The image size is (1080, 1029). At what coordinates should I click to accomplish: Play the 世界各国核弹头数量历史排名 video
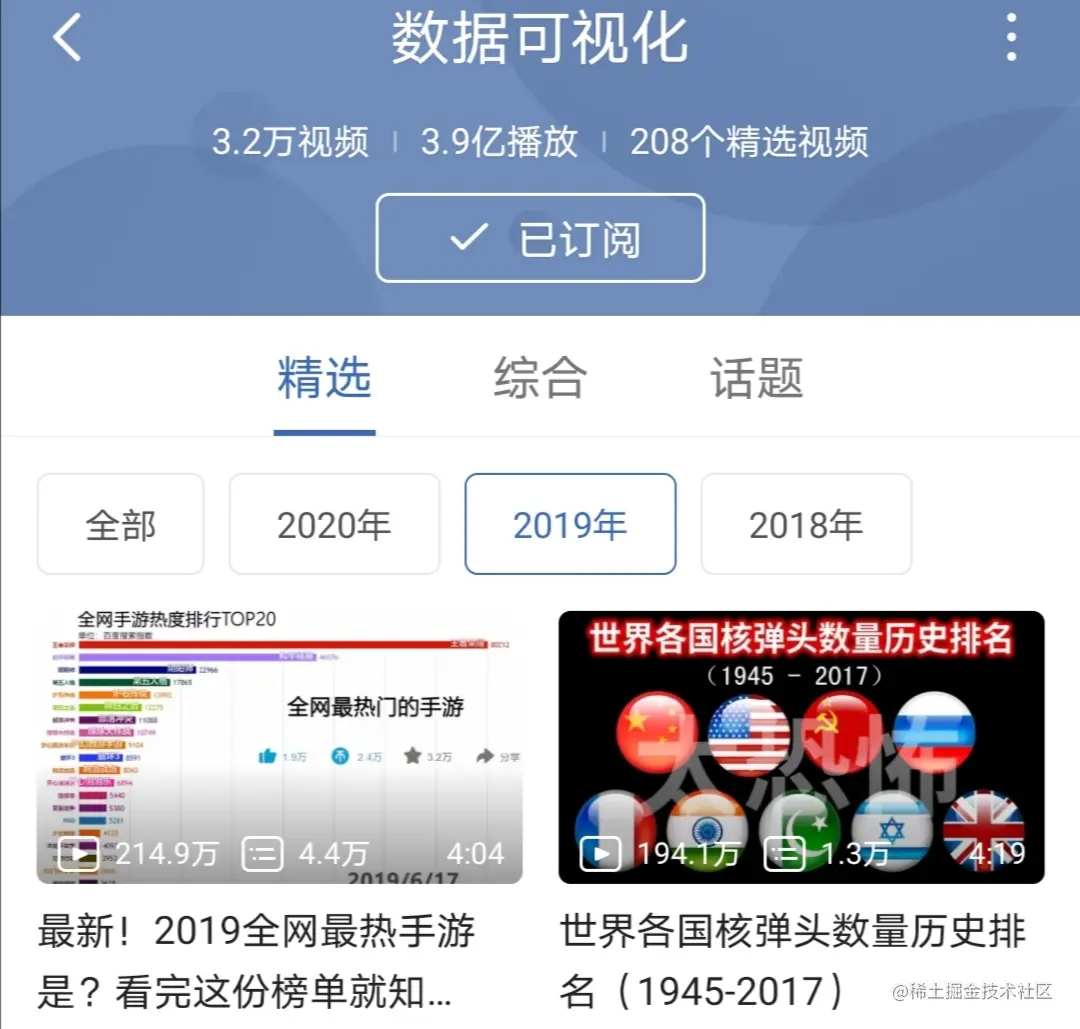pyautogui.click(x=801, y=747)
